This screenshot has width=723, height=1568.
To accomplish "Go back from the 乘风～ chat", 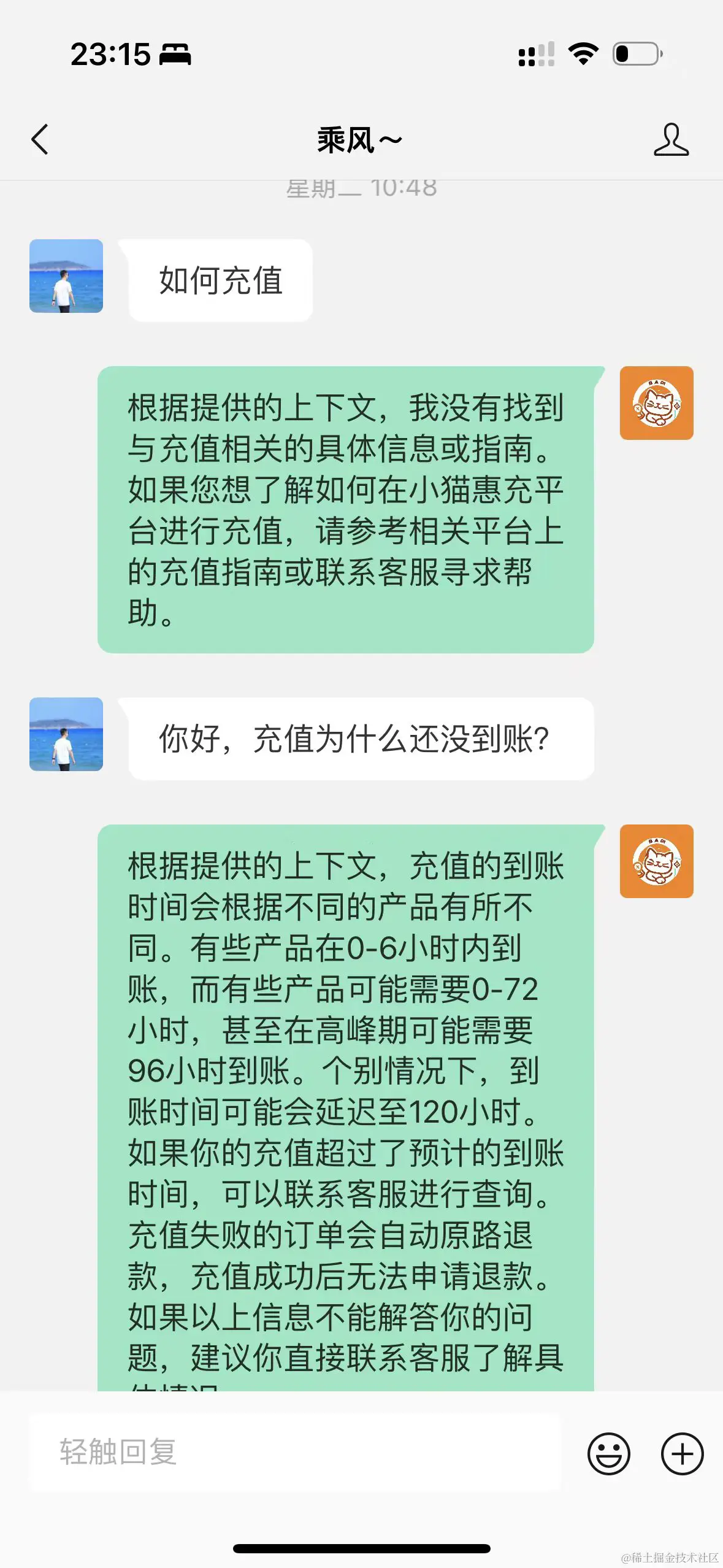I will (x=40, y=140).
